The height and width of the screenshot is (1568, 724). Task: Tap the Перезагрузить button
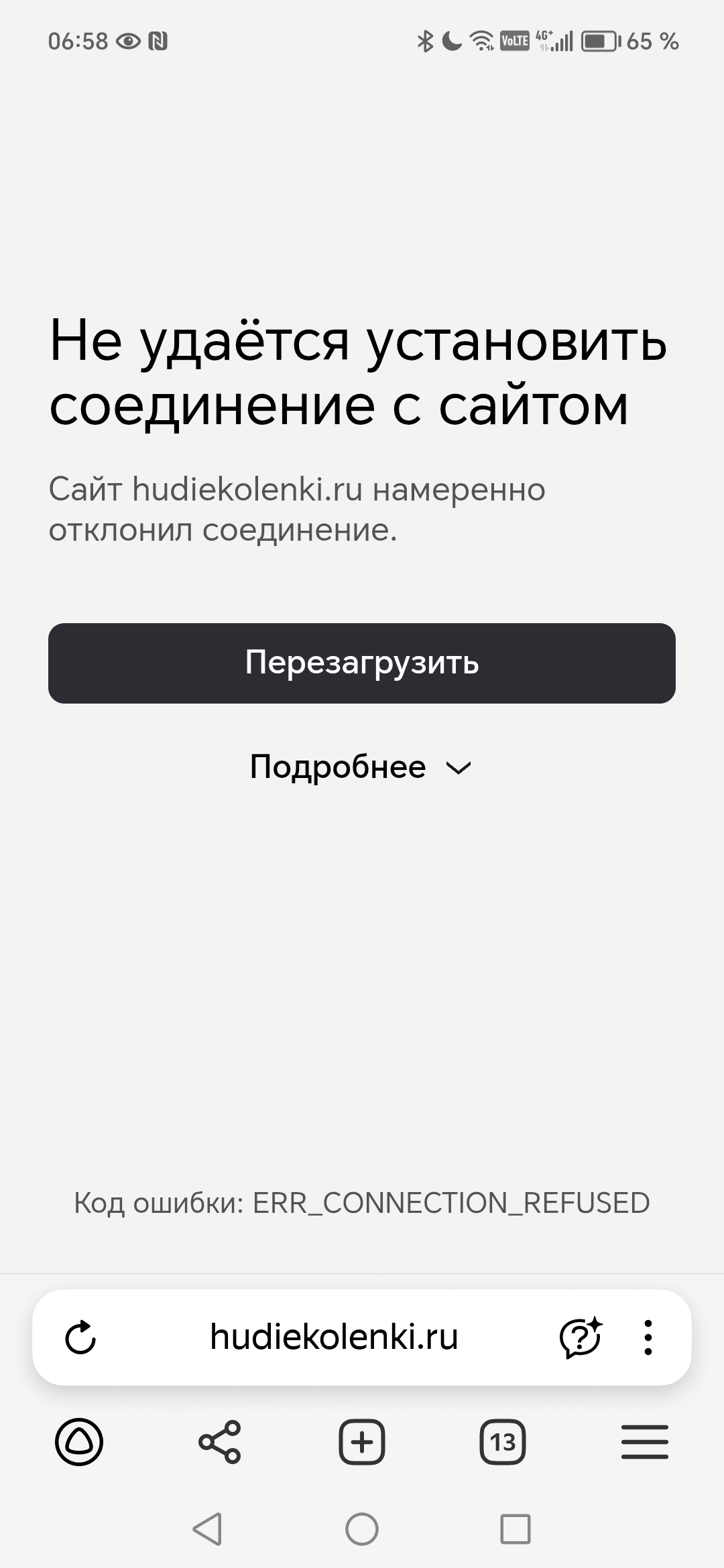pos(362,663)
